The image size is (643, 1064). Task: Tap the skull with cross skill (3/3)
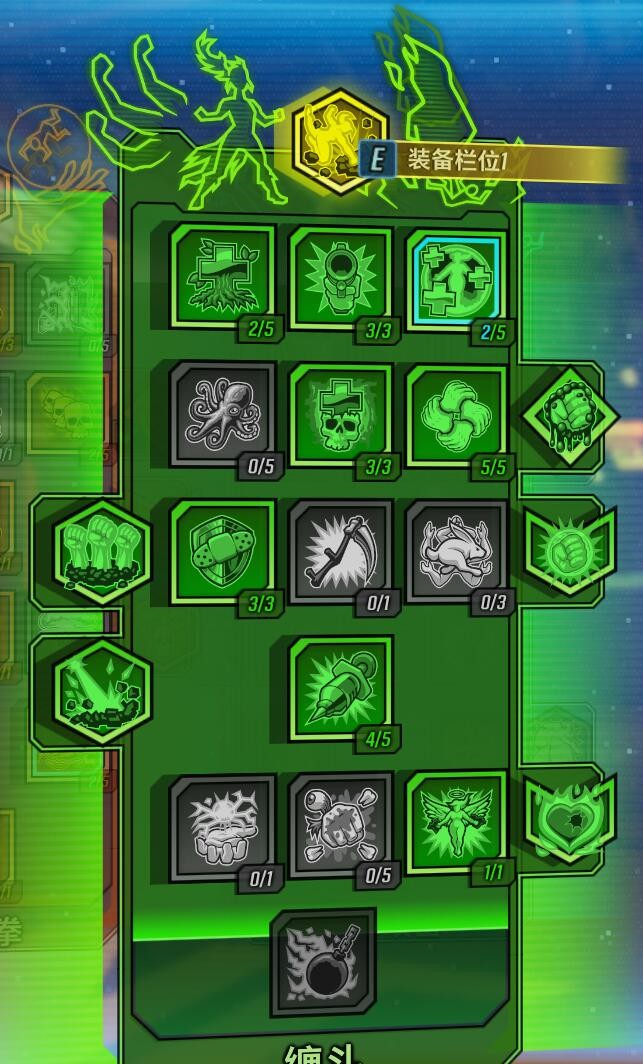pyautogui.click(x=341, y=413)
